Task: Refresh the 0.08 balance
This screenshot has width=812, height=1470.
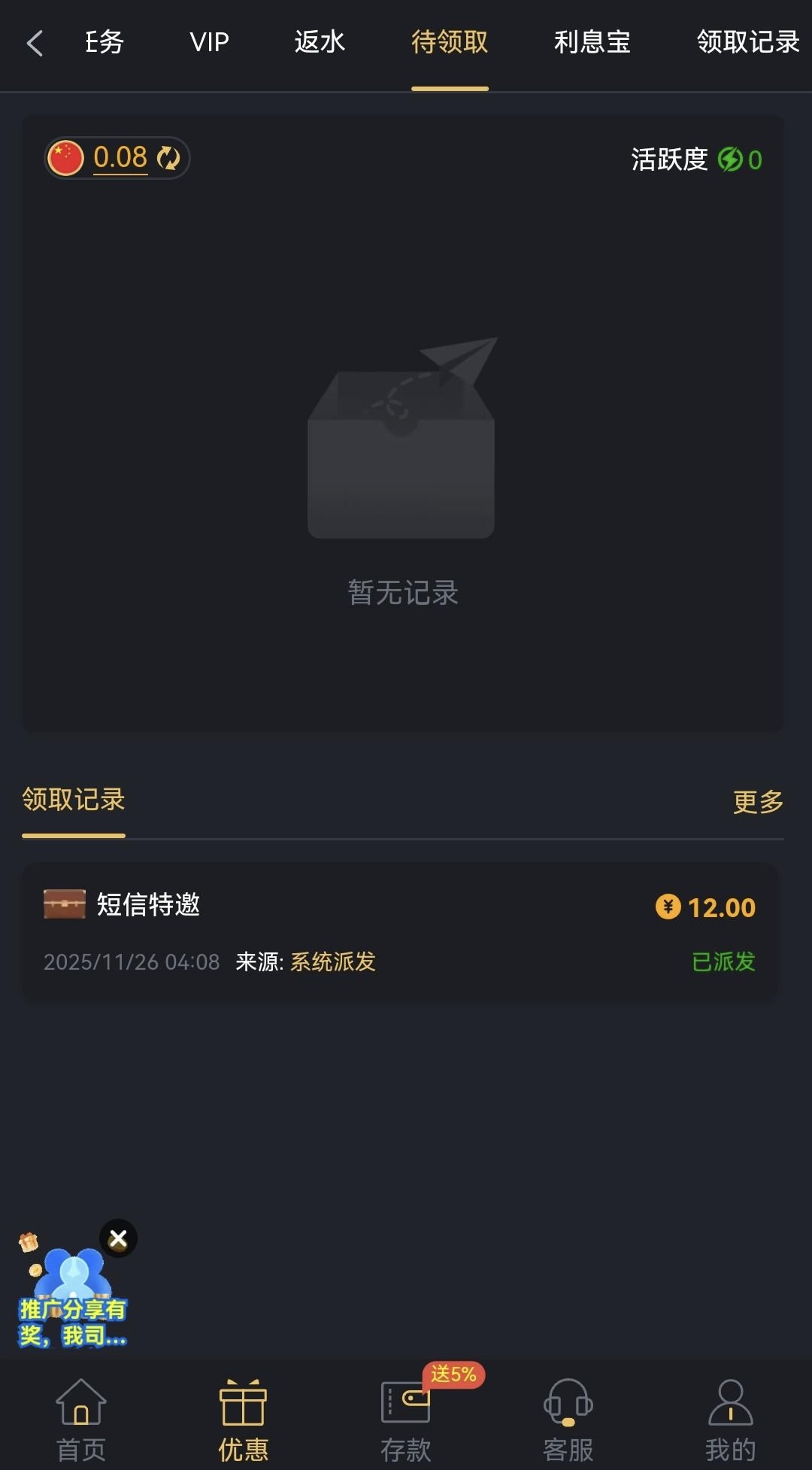Action: click(x=168, y=158)
